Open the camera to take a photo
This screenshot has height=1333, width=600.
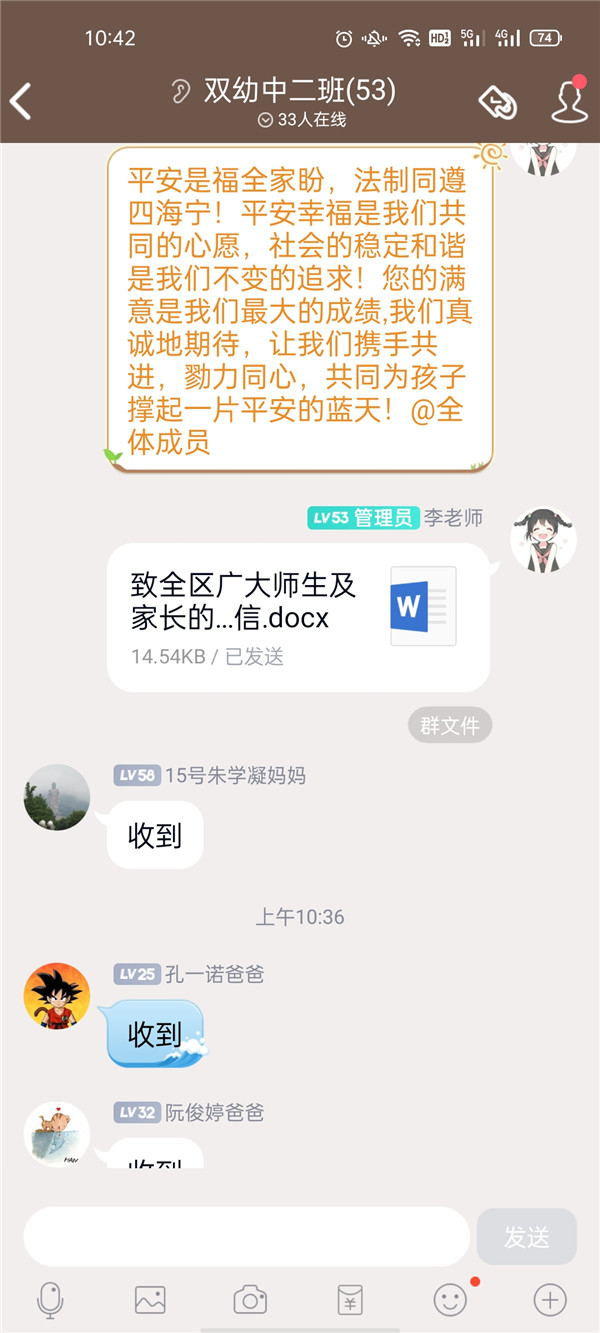250,1300
